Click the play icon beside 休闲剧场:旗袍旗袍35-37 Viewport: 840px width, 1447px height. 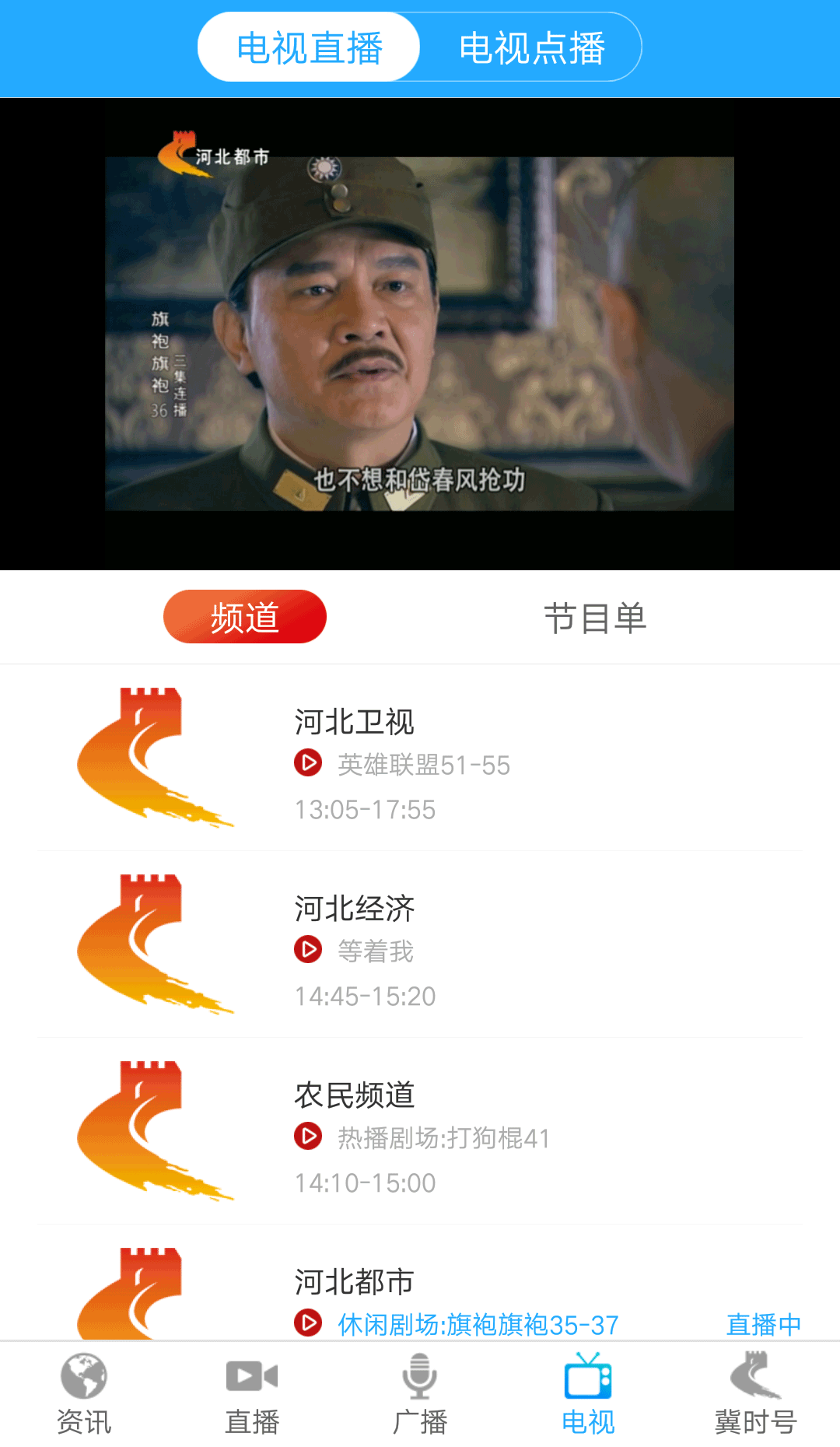tap(309, 1323)
